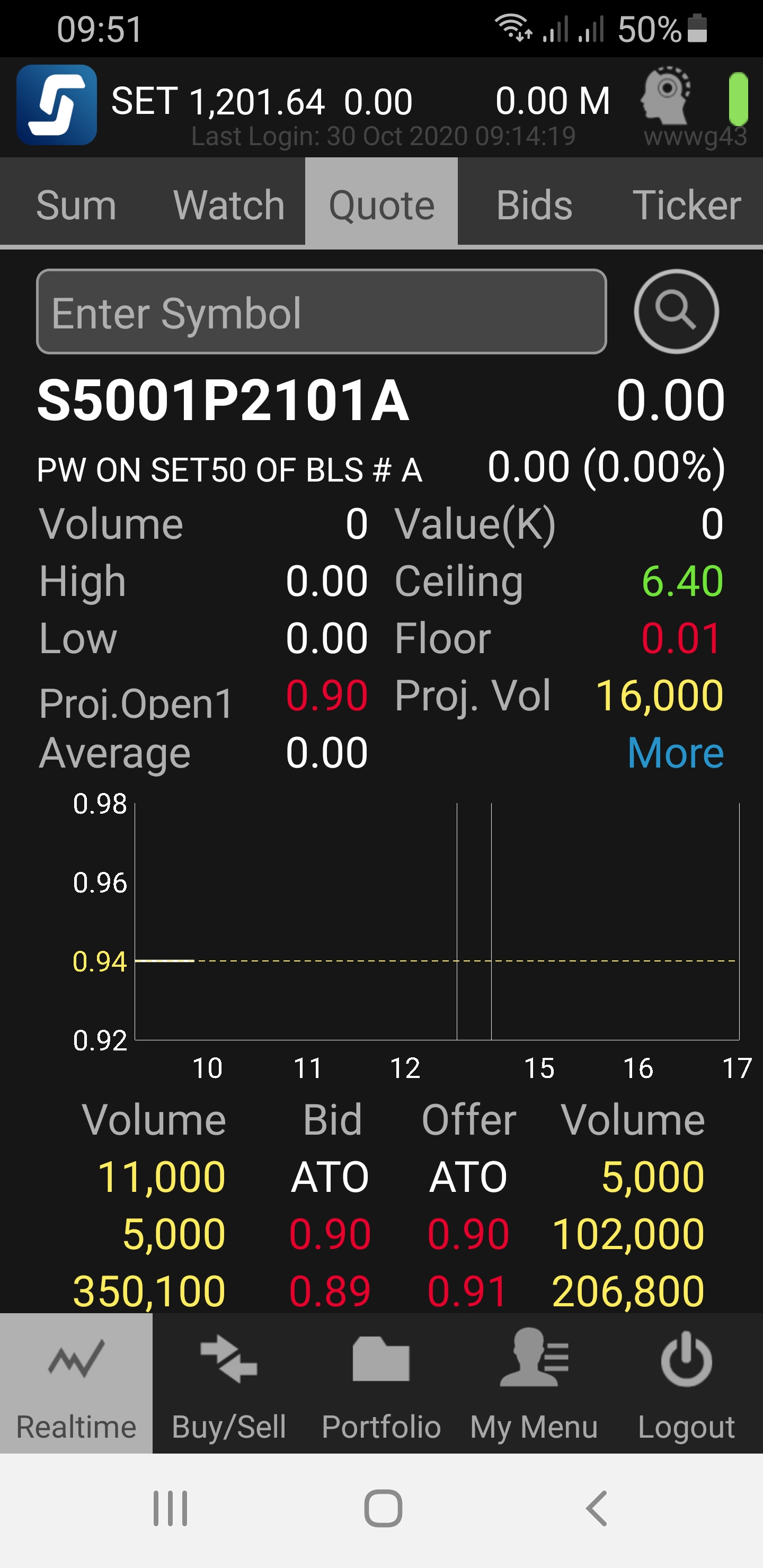Viewport: 763px width, 1568px height.
Task: Open the Watch tab
Action: coord(229,204)
